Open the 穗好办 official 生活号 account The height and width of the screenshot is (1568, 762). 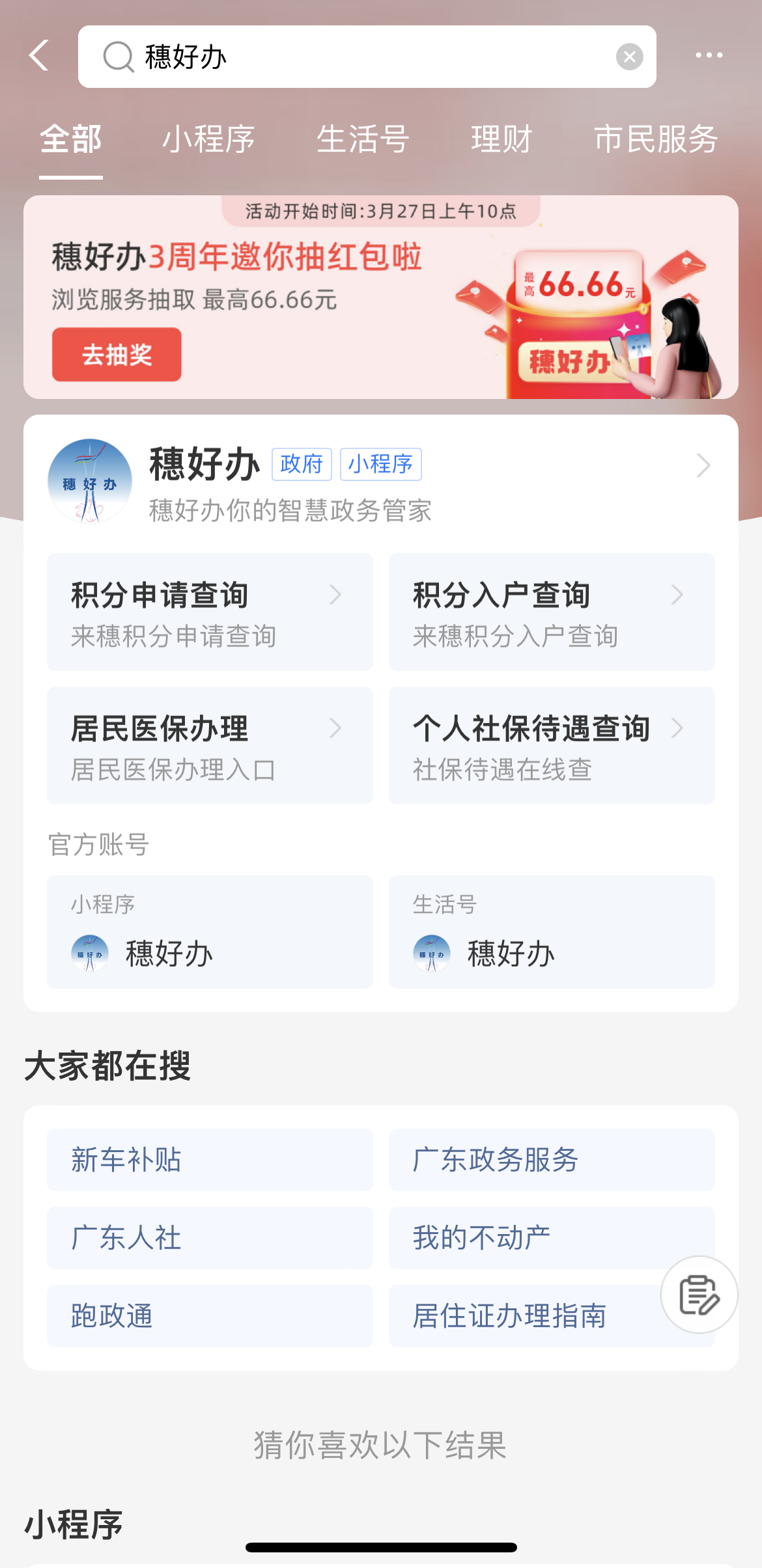click(551, 932)
